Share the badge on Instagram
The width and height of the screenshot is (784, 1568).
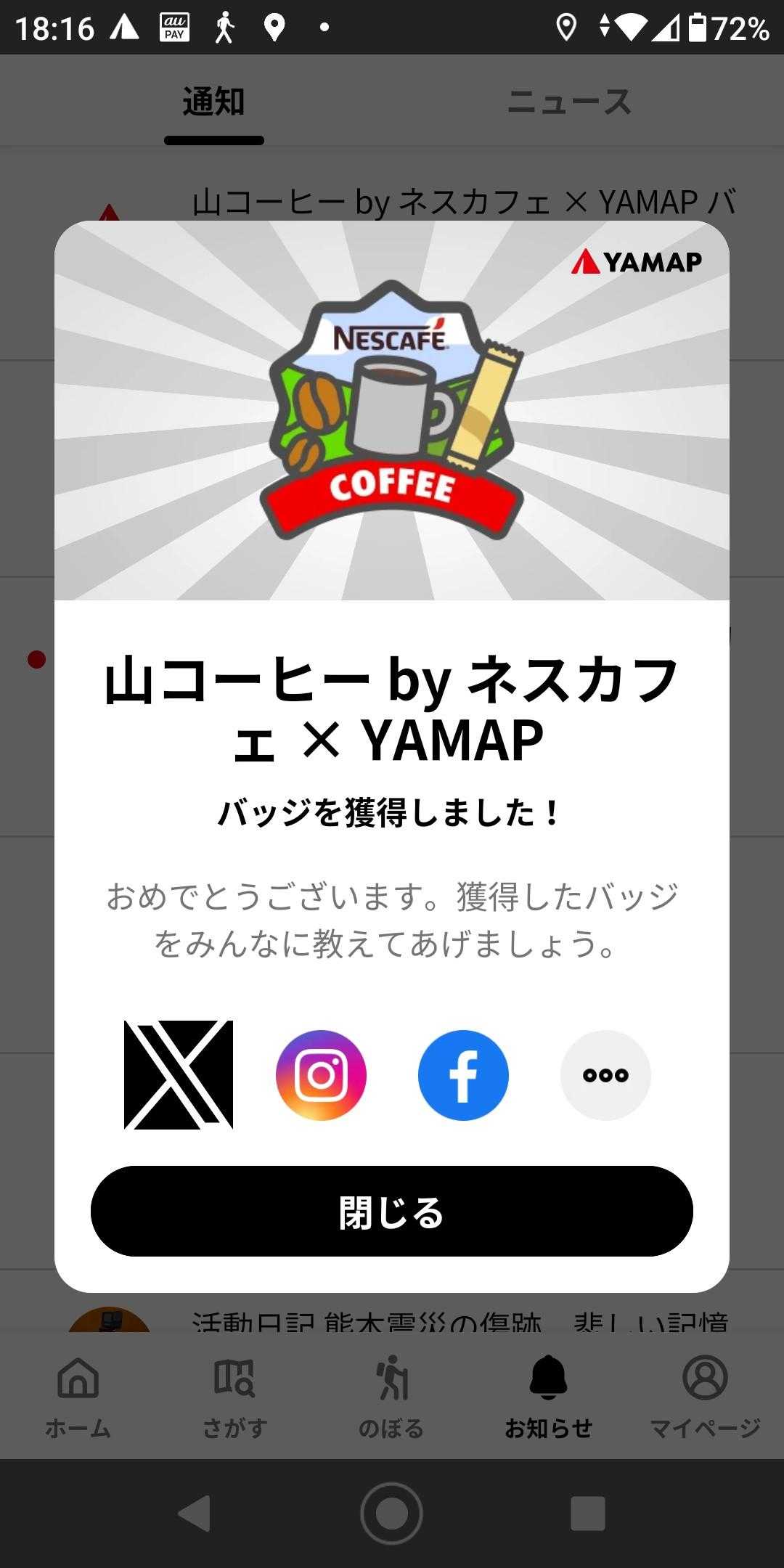321,1075
